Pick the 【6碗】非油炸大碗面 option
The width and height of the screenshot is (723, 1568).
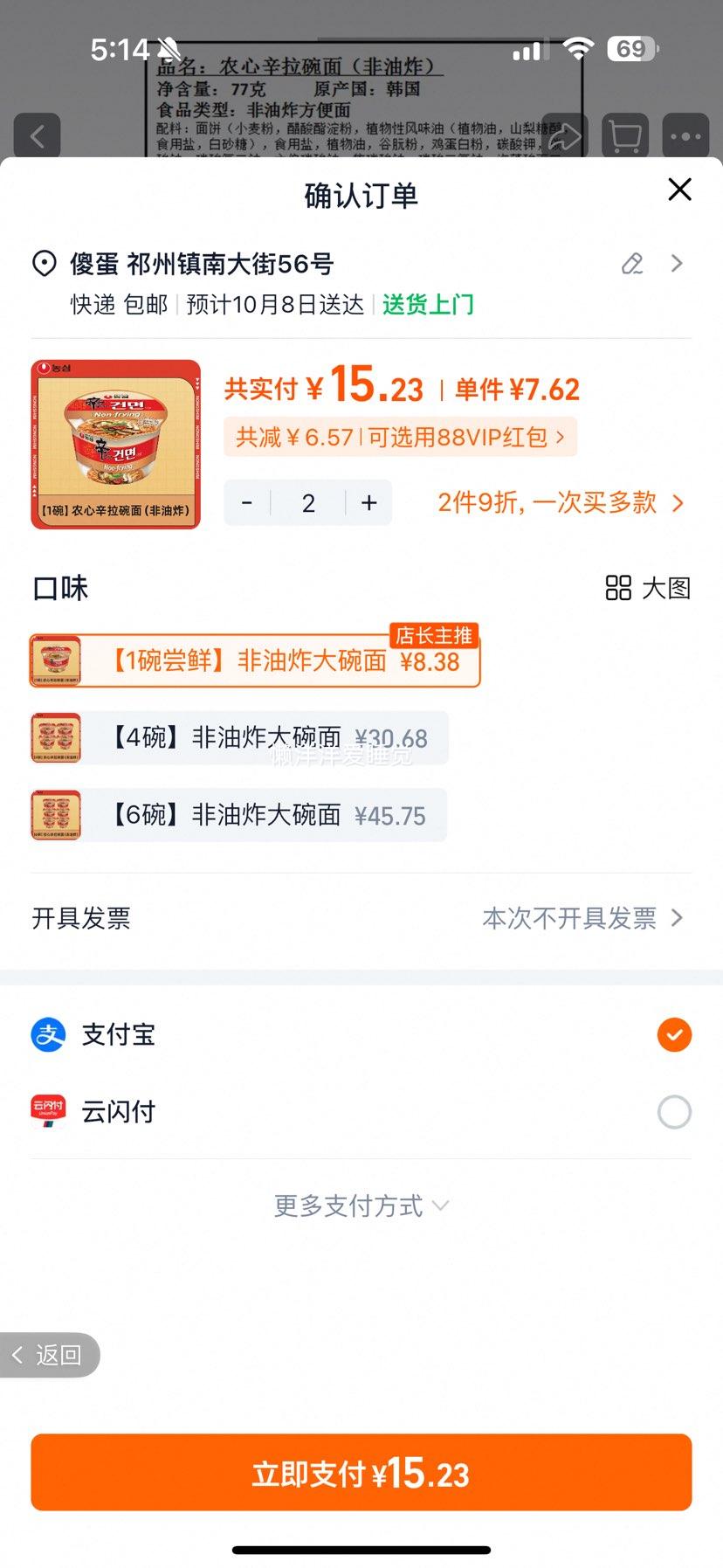tap(238, 815)
